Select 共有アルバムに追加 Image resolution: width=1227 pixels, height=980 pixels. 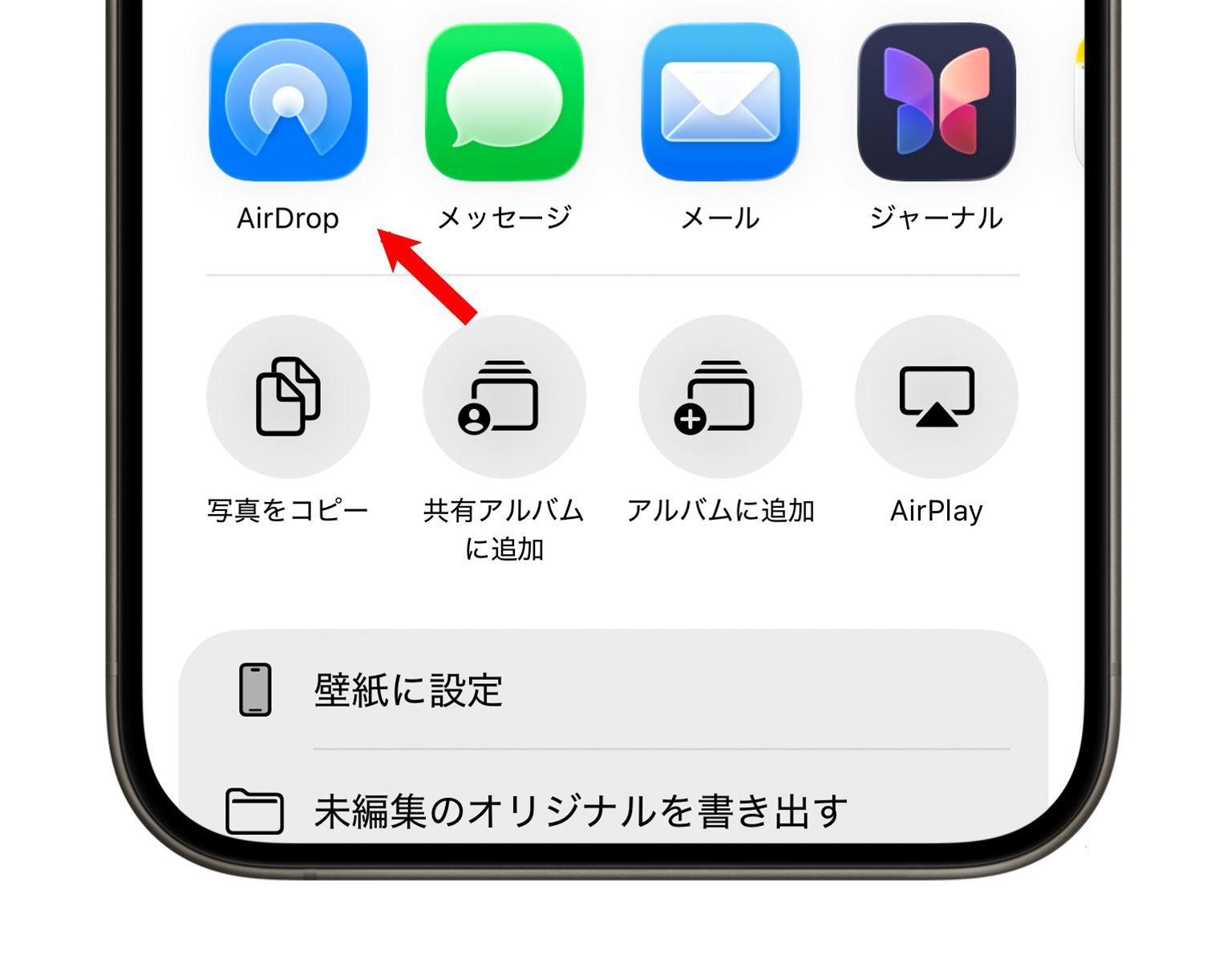(504, 397)
